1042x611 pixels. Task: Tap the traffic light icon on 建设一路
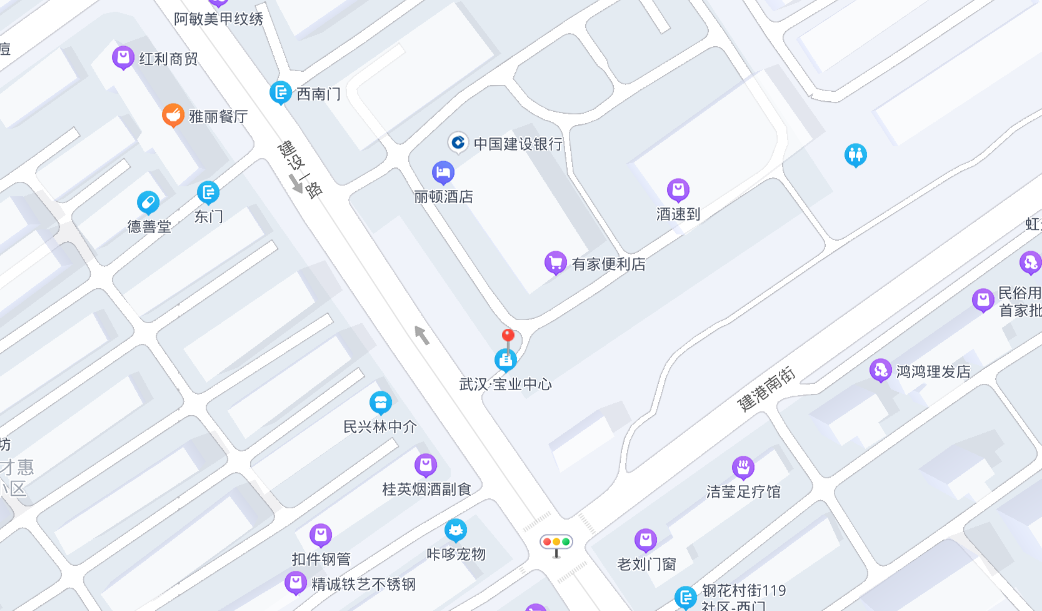pos(556,543)
